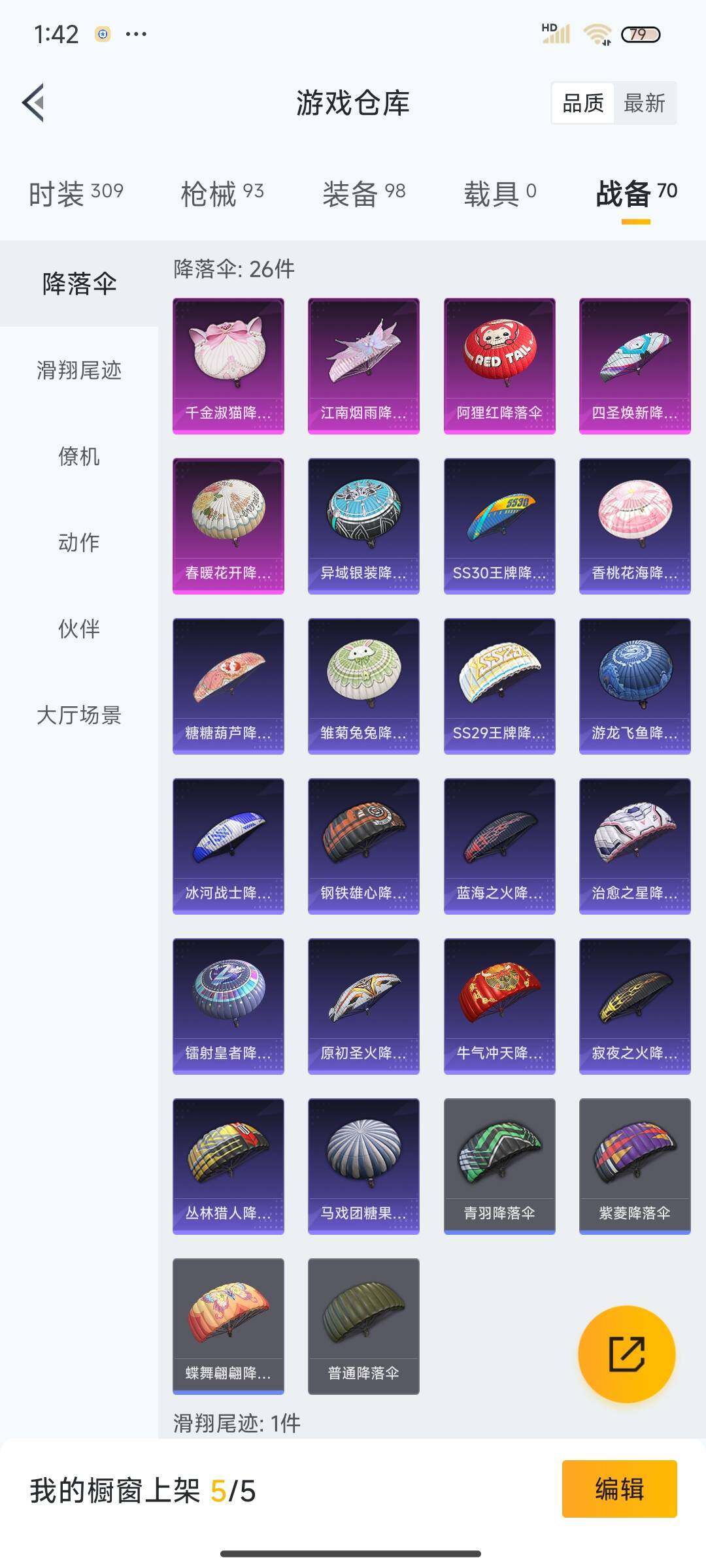Select 动作 in the side menu

79,543
